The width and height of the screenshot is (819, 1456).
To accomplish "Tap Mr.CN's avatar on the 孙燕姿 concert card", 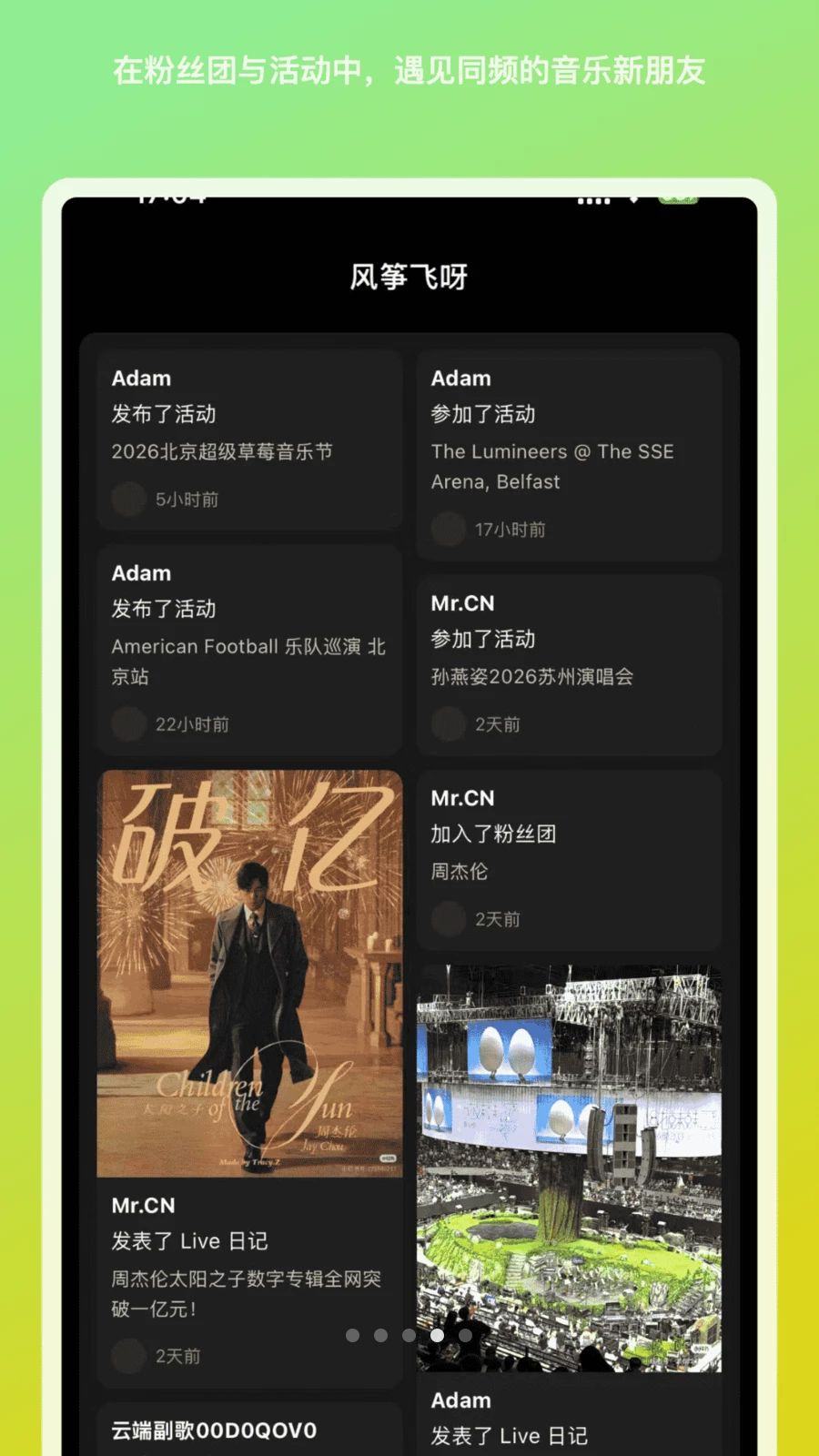I will [448, 724].
